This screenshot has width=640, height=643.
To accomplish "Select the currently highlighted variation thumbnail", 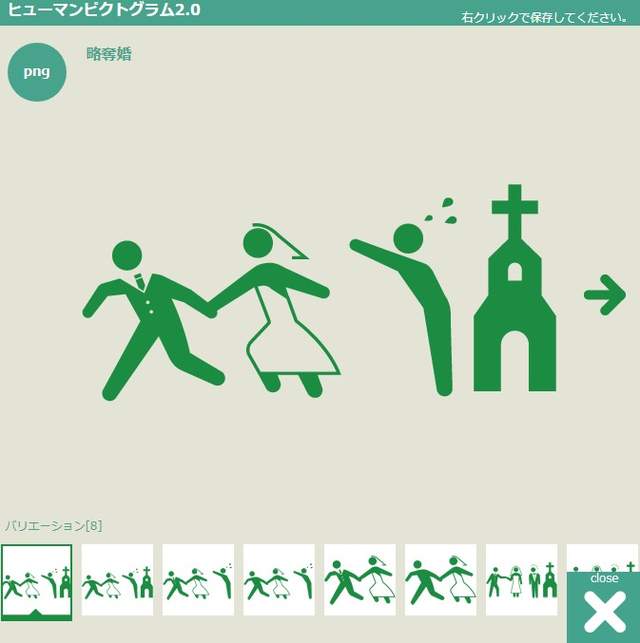I will [36, 580].
